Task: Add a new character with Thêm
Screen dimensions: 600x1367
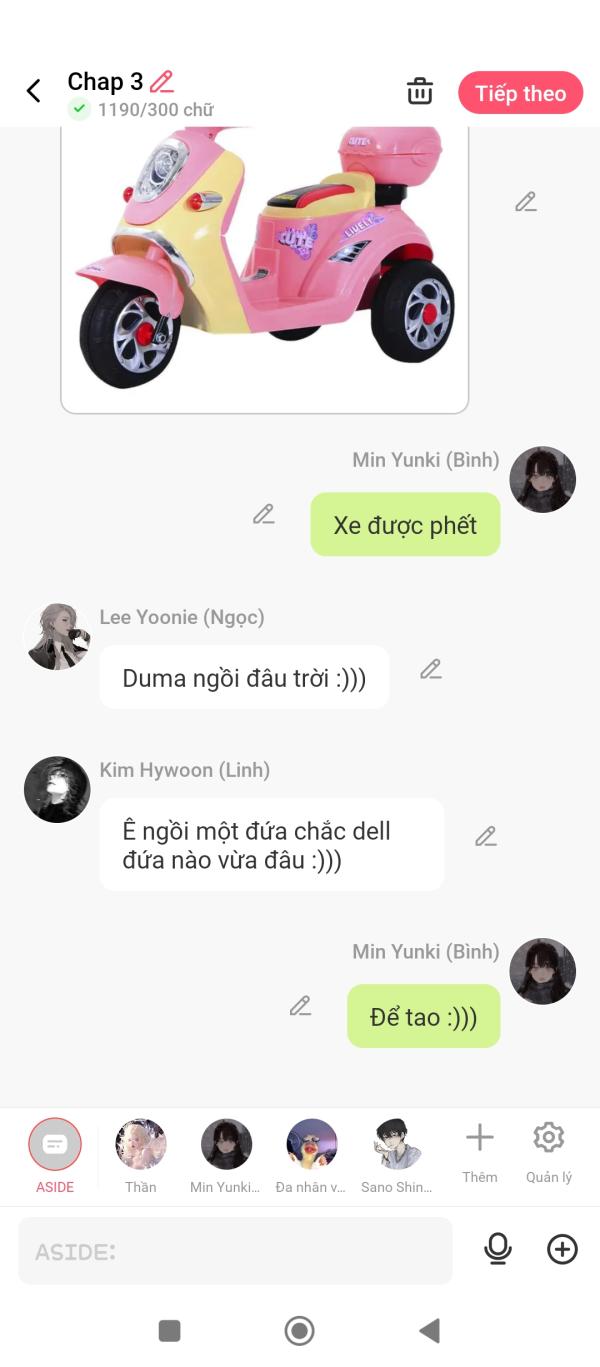Action: tap(480, 1152)
